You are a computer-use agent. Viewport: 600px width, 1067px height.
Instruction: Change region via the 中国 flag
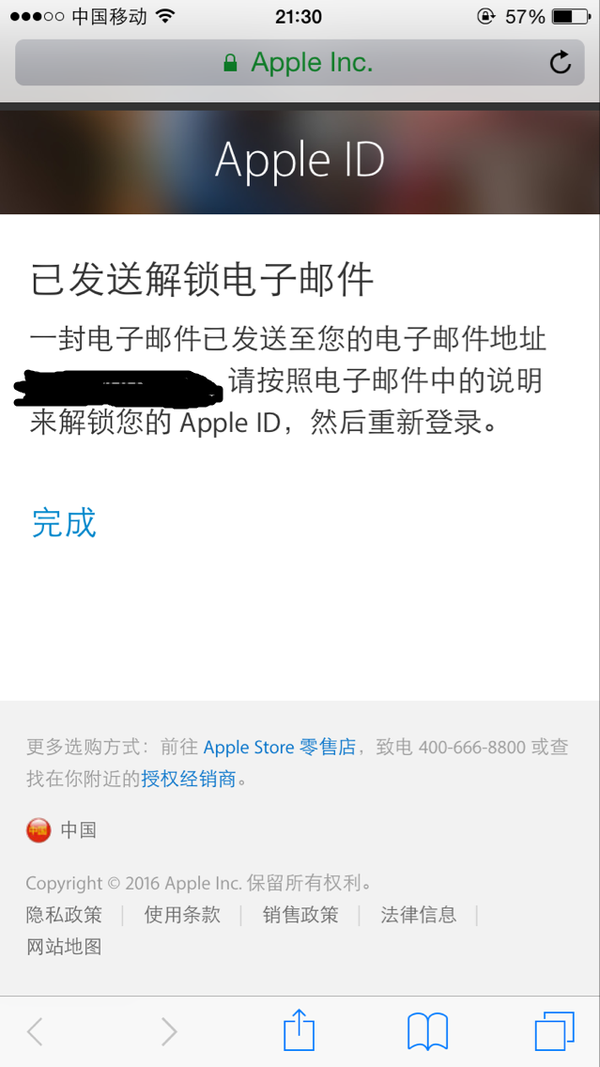[39, 830]
